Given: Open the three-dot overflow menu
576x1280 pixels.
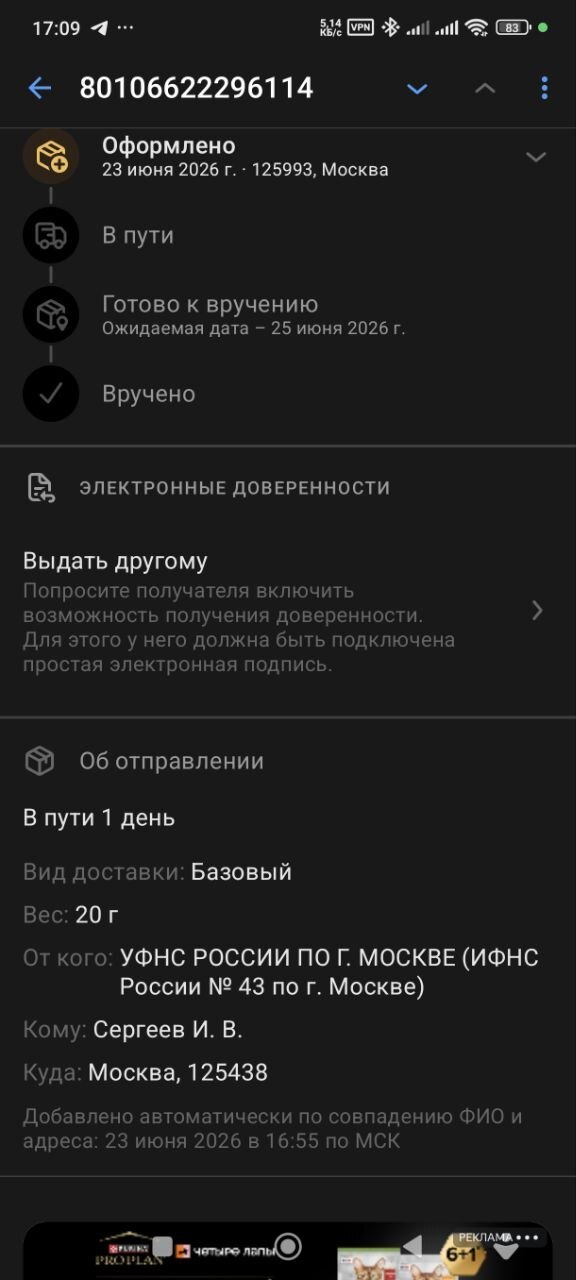Looking at the screenshot, I should pyautogui.click(x=544, y=88).
